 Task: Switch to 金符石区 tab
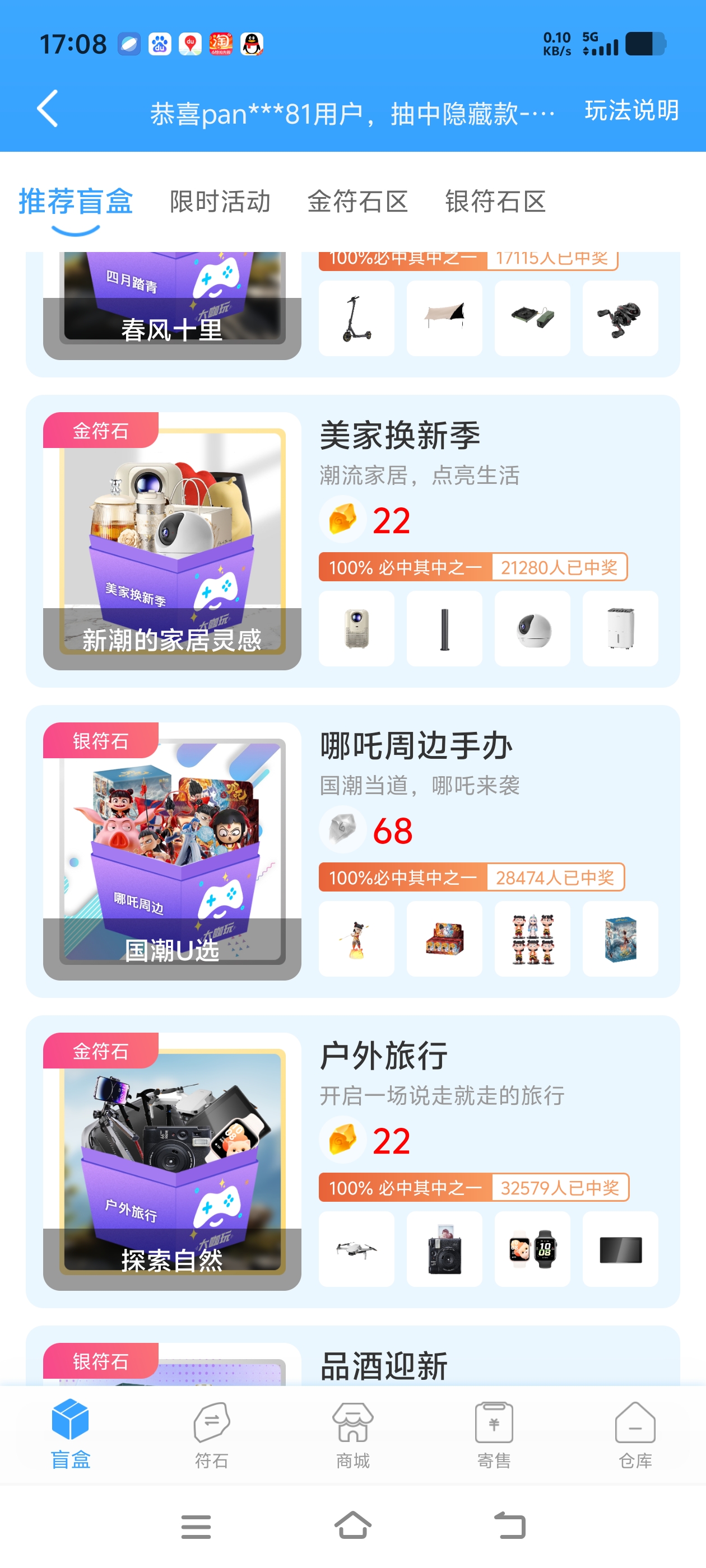[x=357, y=202]
